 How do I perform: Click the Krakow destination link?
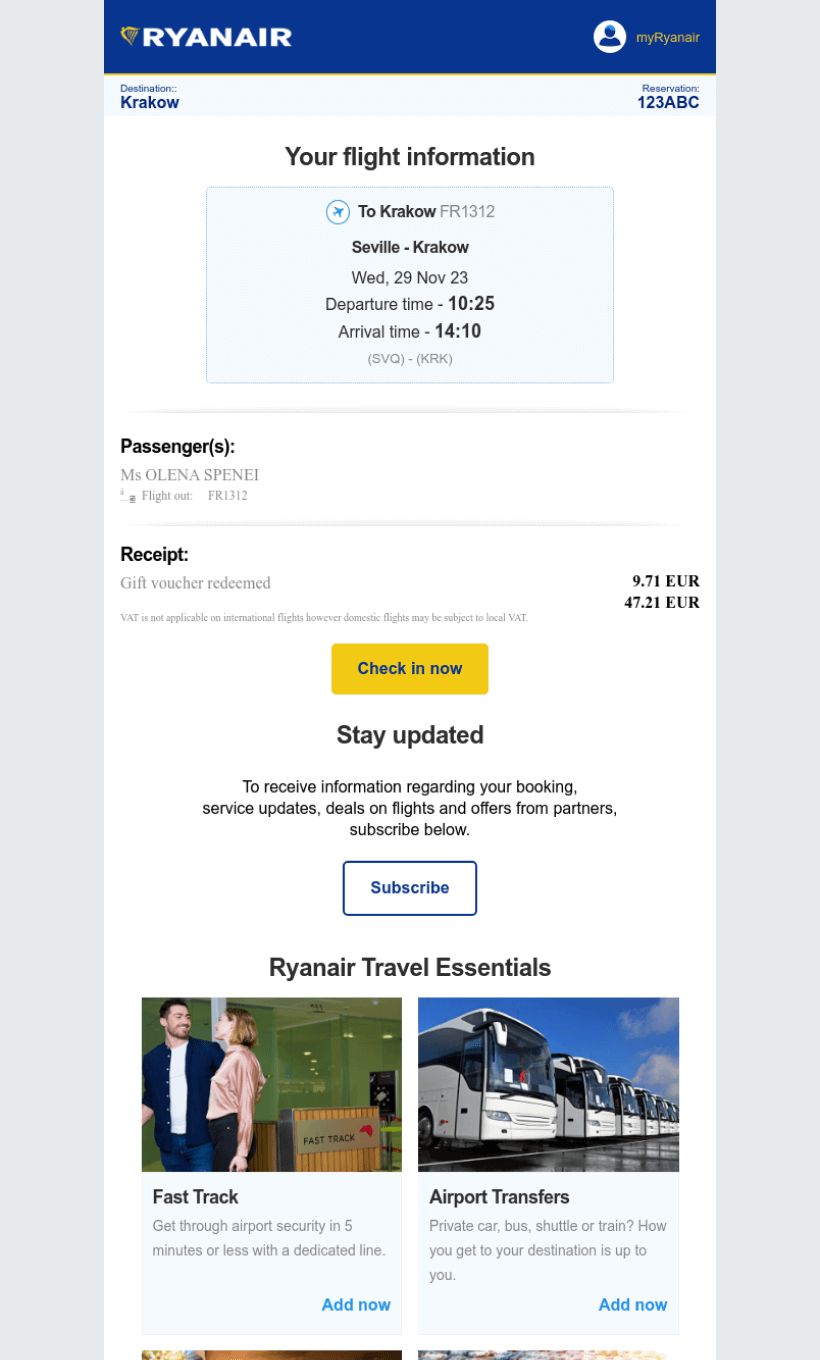tap(150, 102)
